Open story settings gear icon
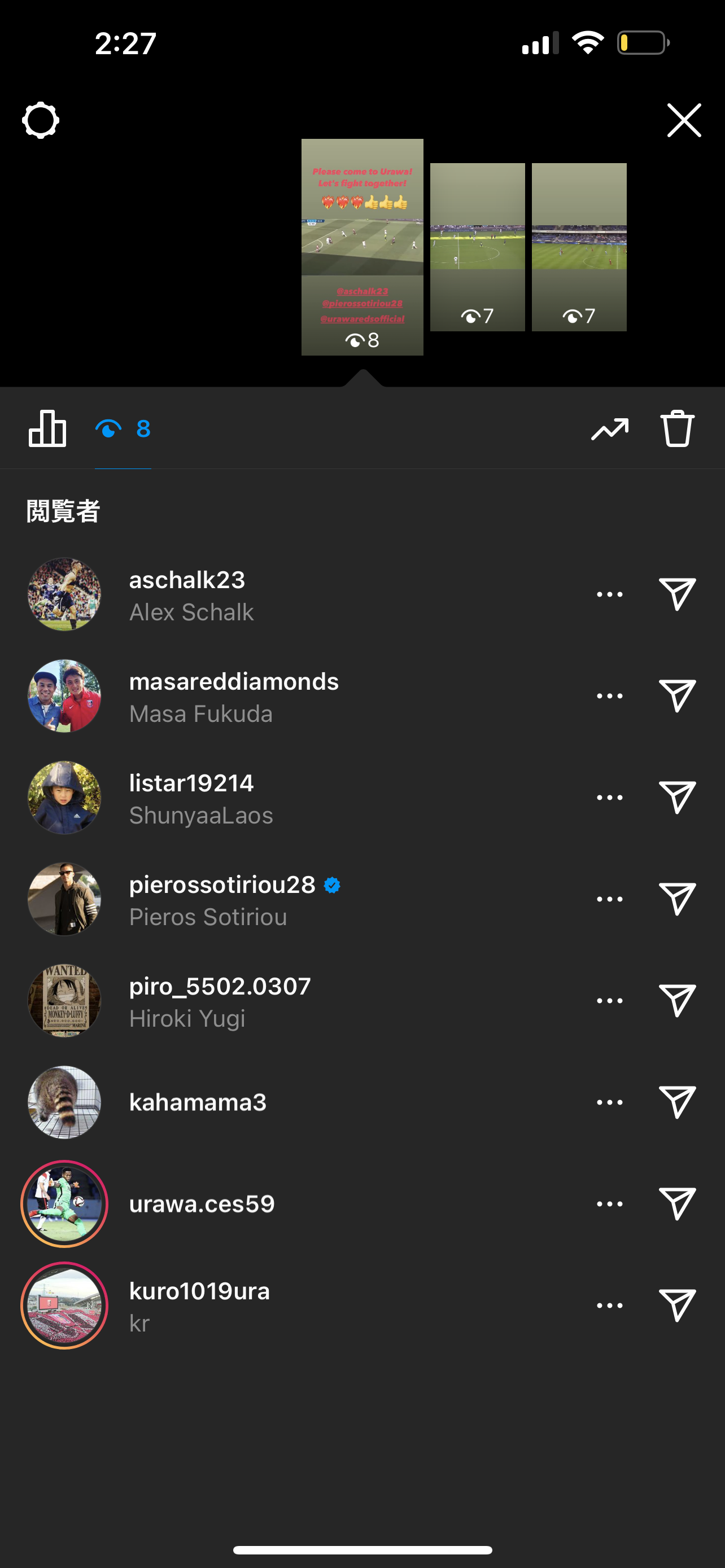This screenshot has width=725, height=1568. [x=40, y=121]
